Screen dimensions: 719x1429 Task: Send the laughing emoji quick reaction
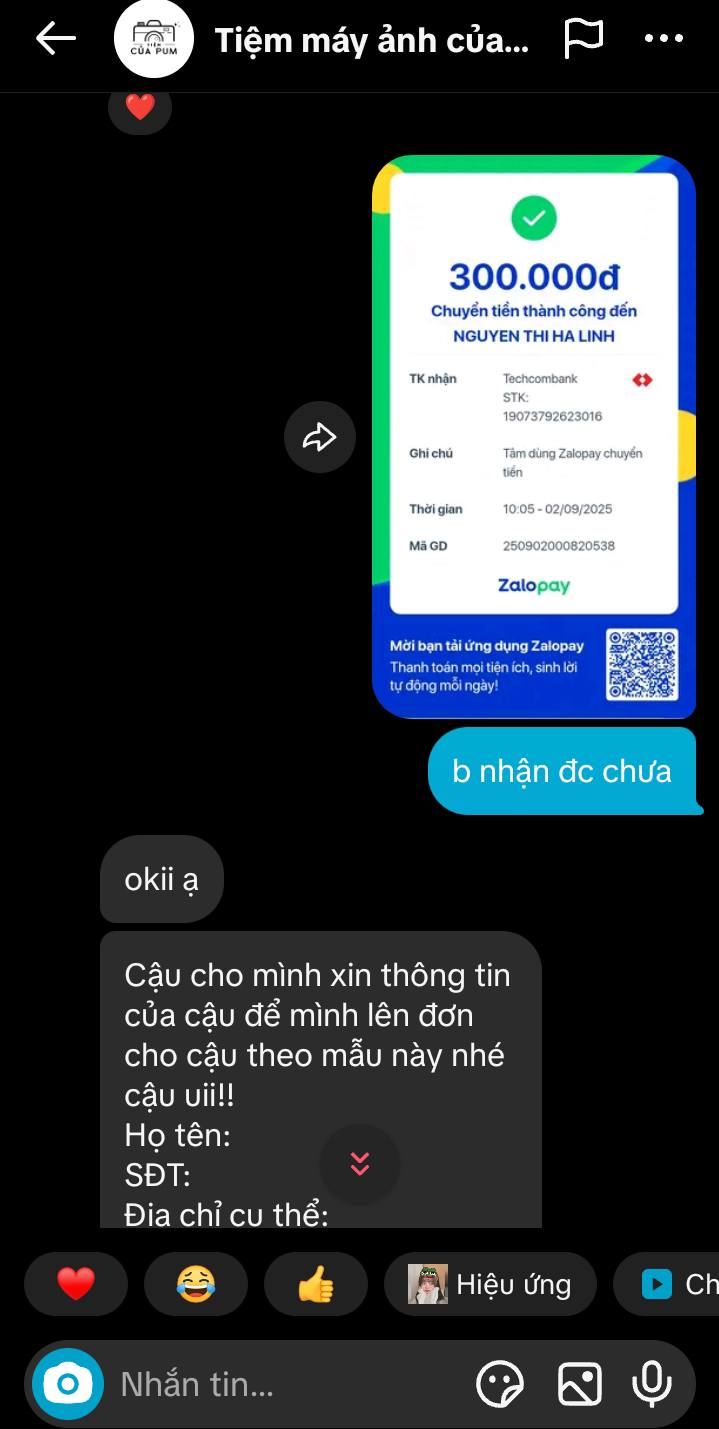pyautogui.click(x=196, y=1283)
